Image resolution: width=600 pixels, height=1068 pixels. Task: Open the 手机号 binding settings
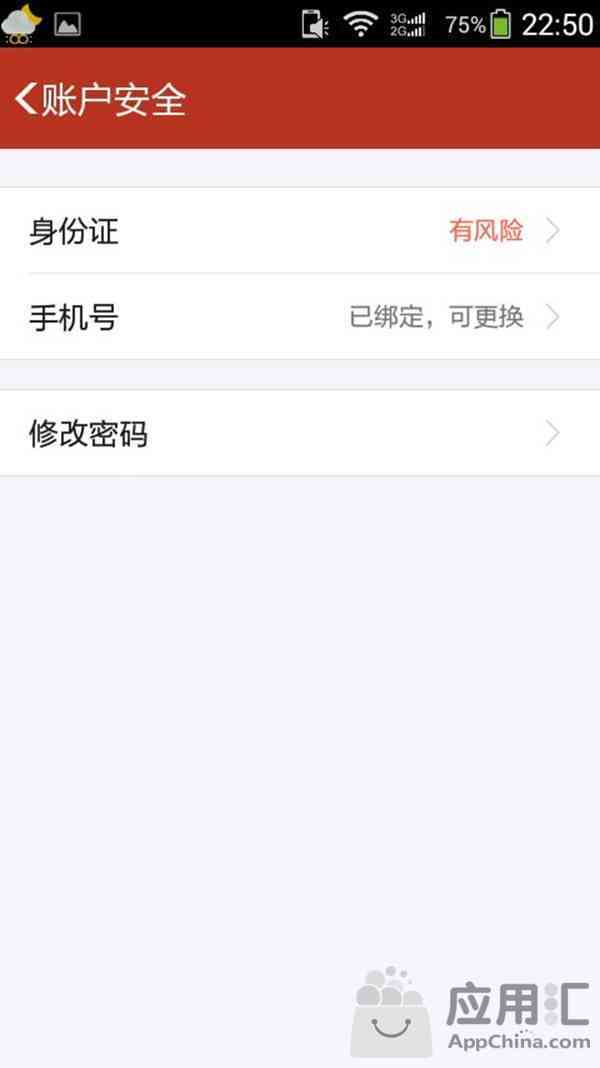pos(300,317)
